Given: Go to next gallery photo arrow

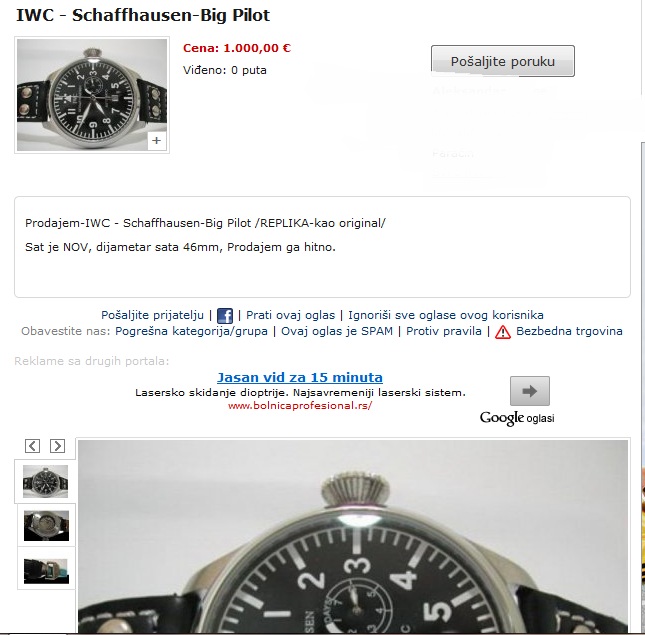Looking at the screenshot, I should (57, 445).
